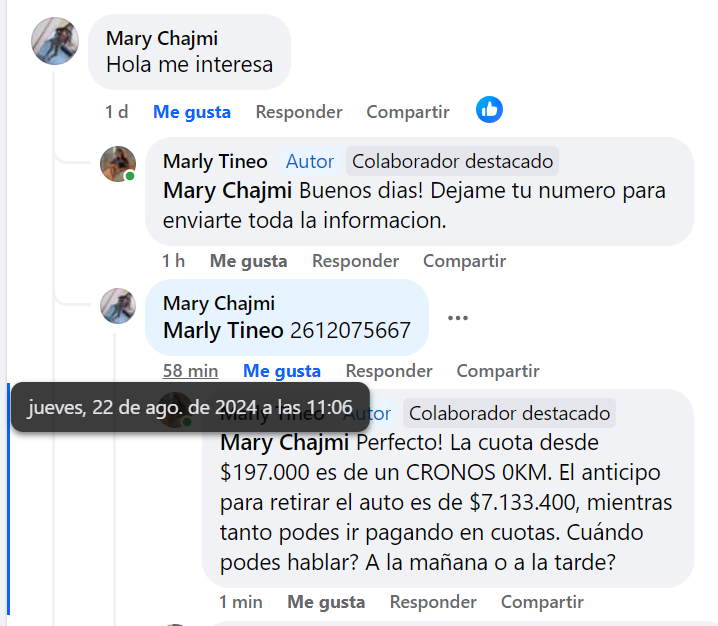Tap Compartir under the "Buenos dias" reply
Screen dimensions: 718x626
pyautogui.click(x=464, y=261)
